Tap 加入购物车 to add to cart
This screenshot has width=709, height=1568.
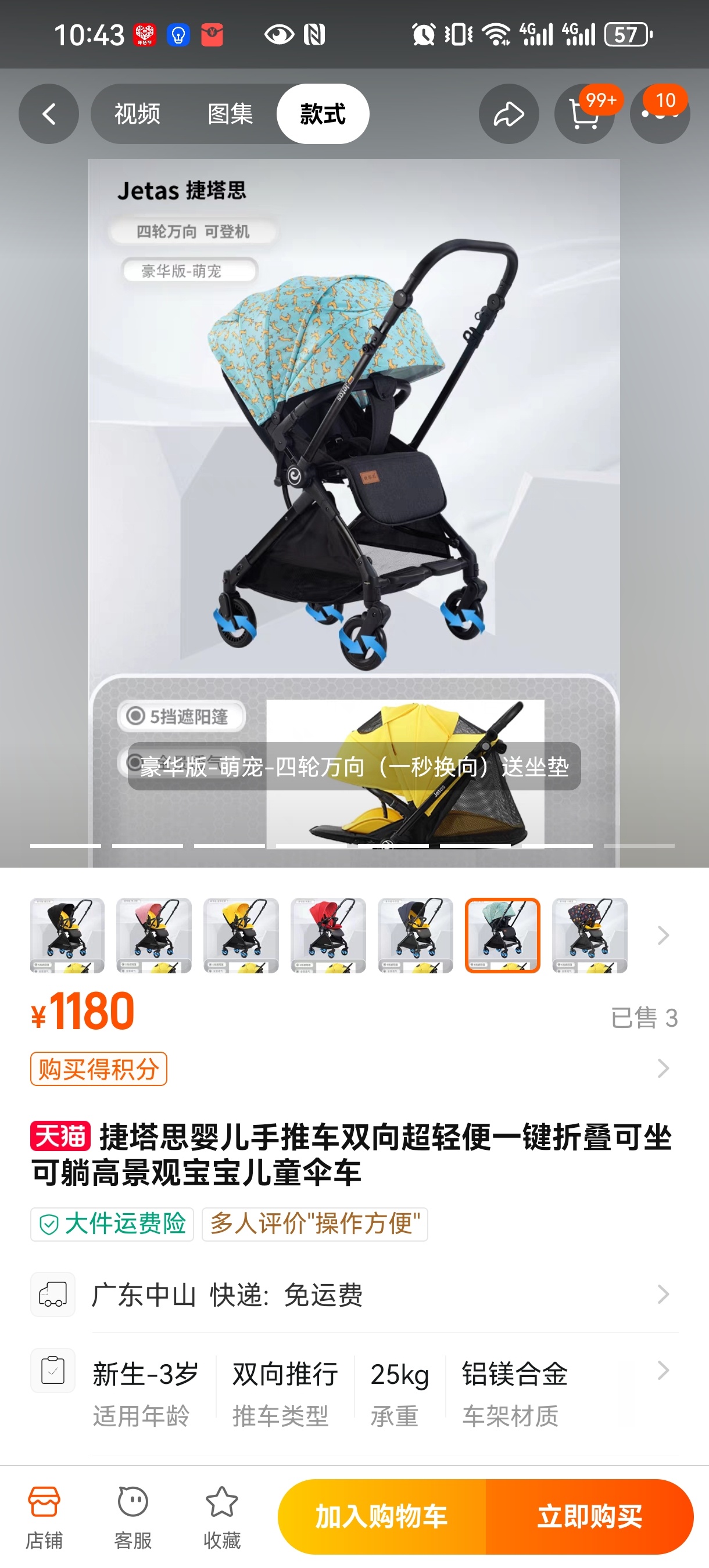click(x=382, y=1516)
